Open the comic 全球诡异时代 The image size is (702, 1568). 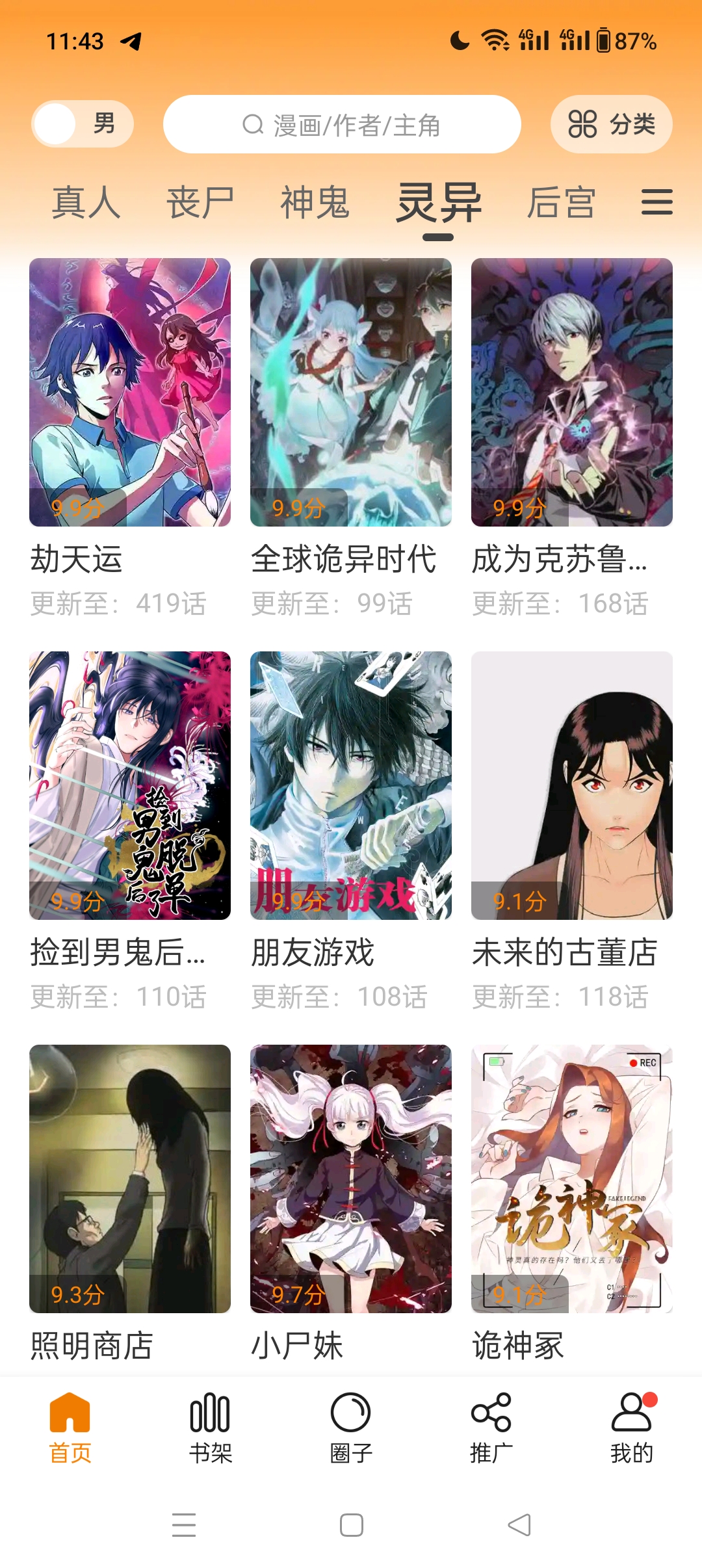click(351, 392)
